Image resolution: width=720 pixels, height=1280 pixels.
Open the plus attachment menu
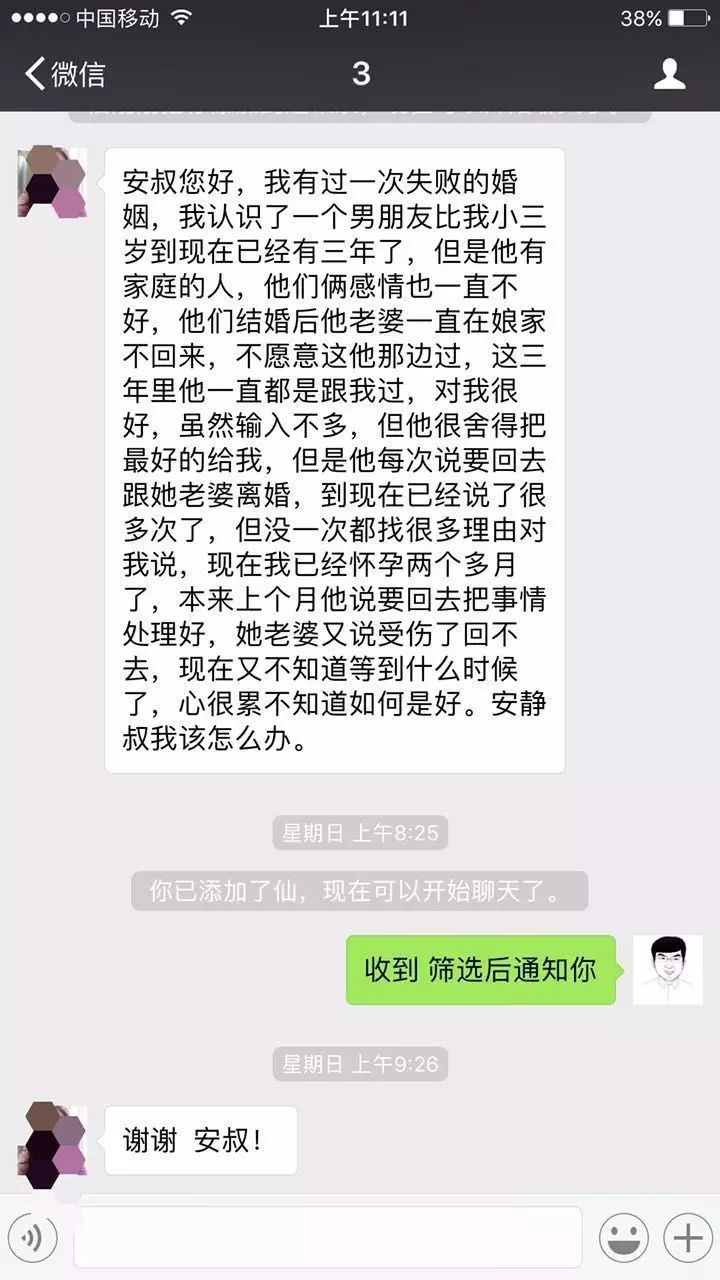pyautogui.click(x=688, y=1238)
